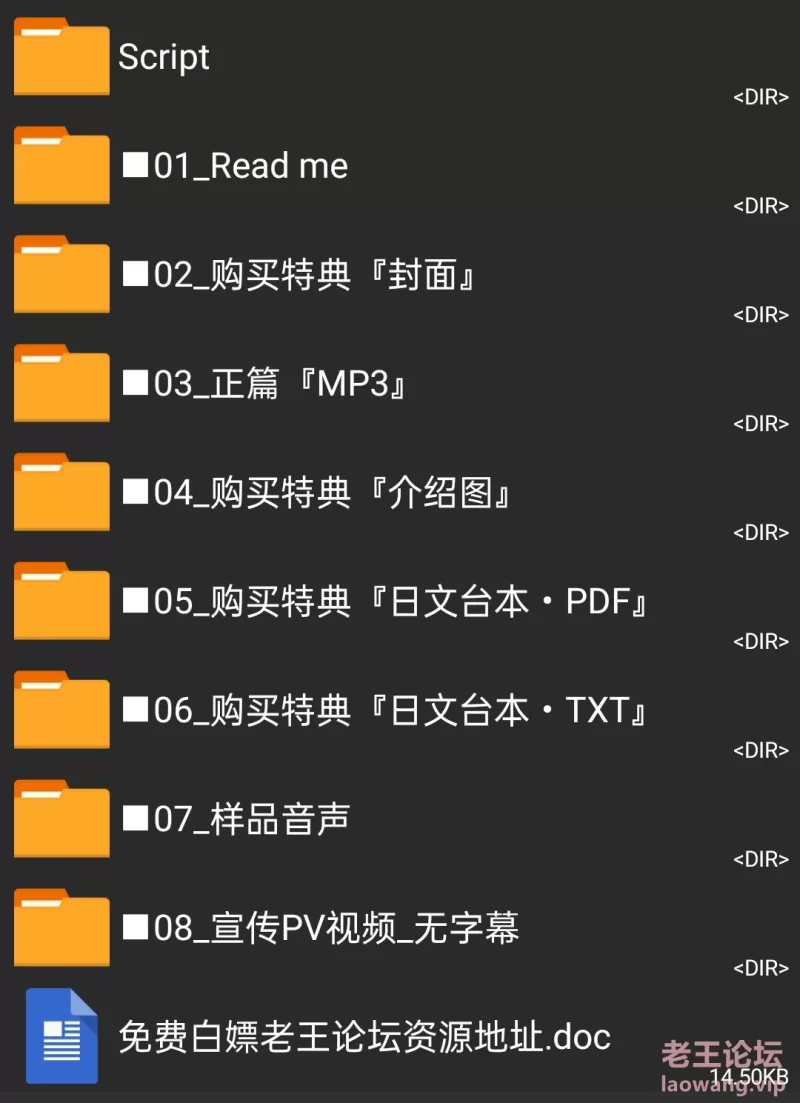Open the 01_Read me folder

click(235, 166)
